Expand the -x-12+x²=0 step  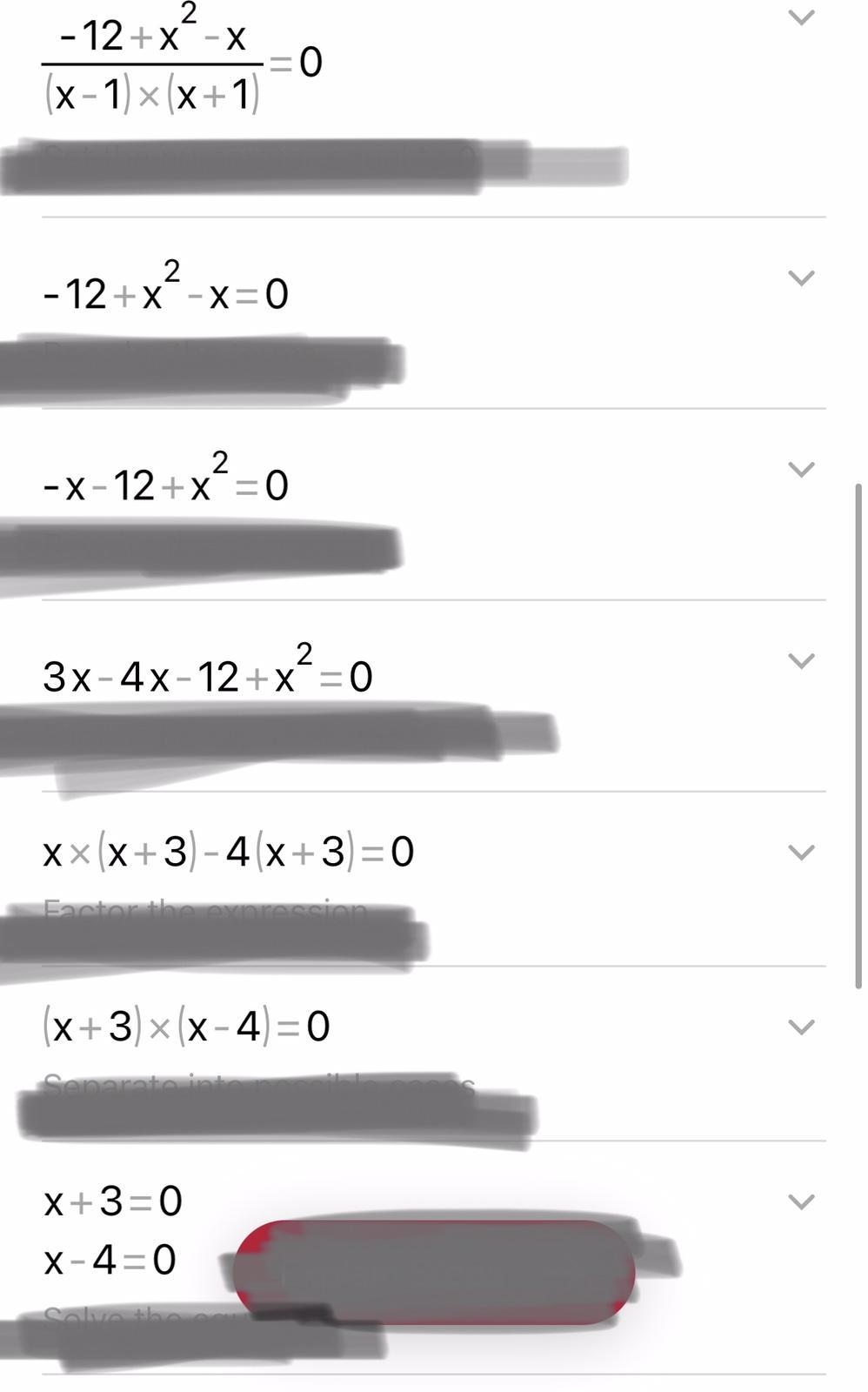(x=801, y=469)
